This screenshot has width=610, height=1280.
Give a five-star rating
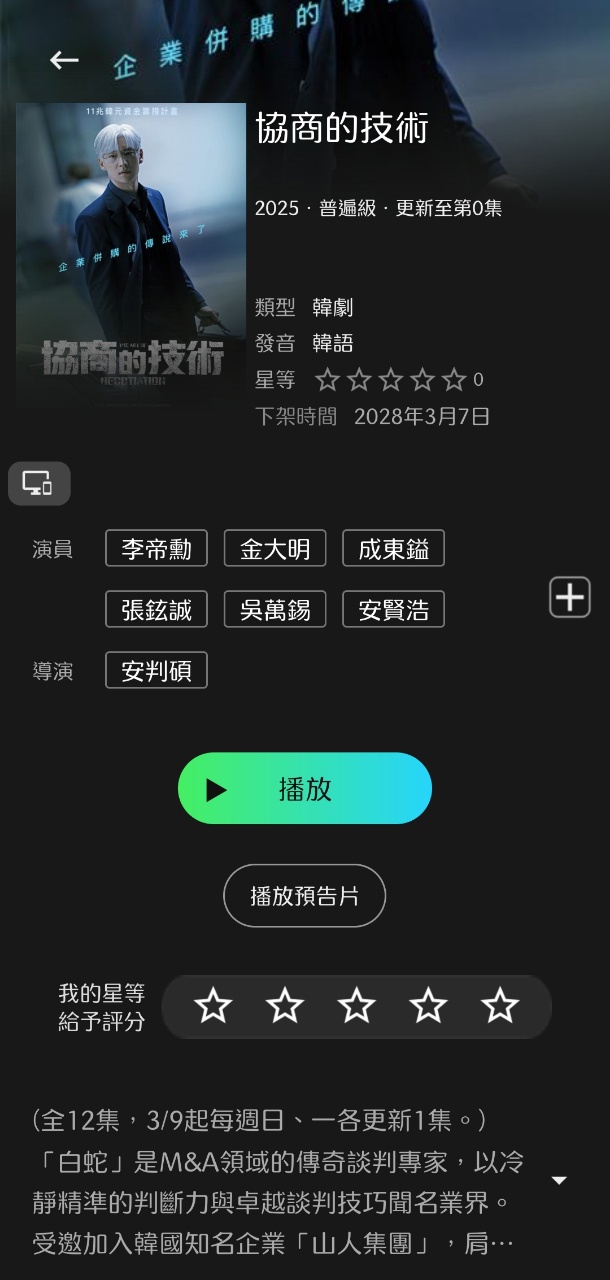click(x=500, y=1006)
